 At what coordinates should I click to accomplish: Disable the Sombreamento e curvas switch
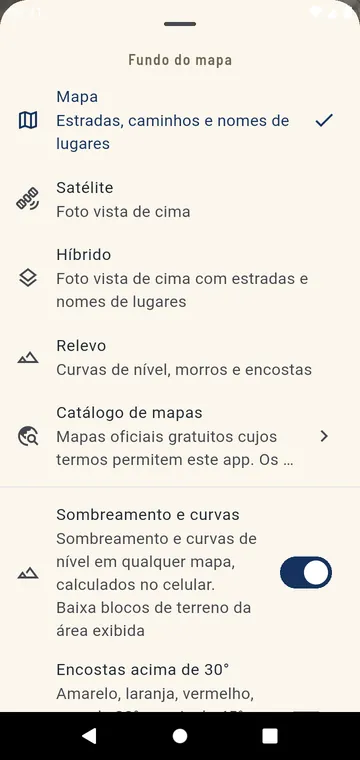pos(306,572)
